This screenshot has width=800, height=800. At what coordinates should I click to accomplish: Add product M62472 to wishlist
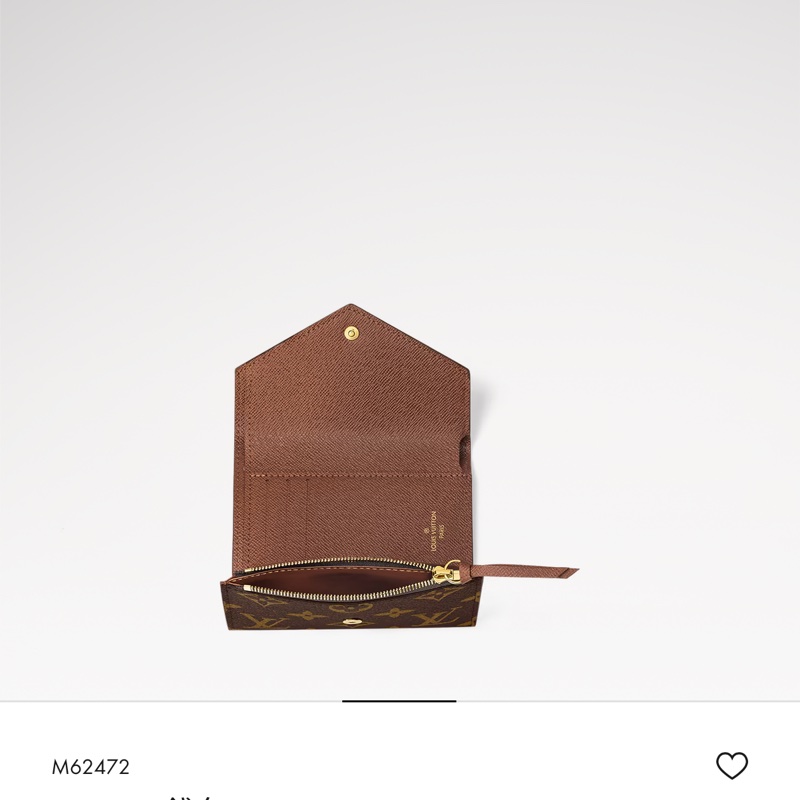tap(732, 766)
